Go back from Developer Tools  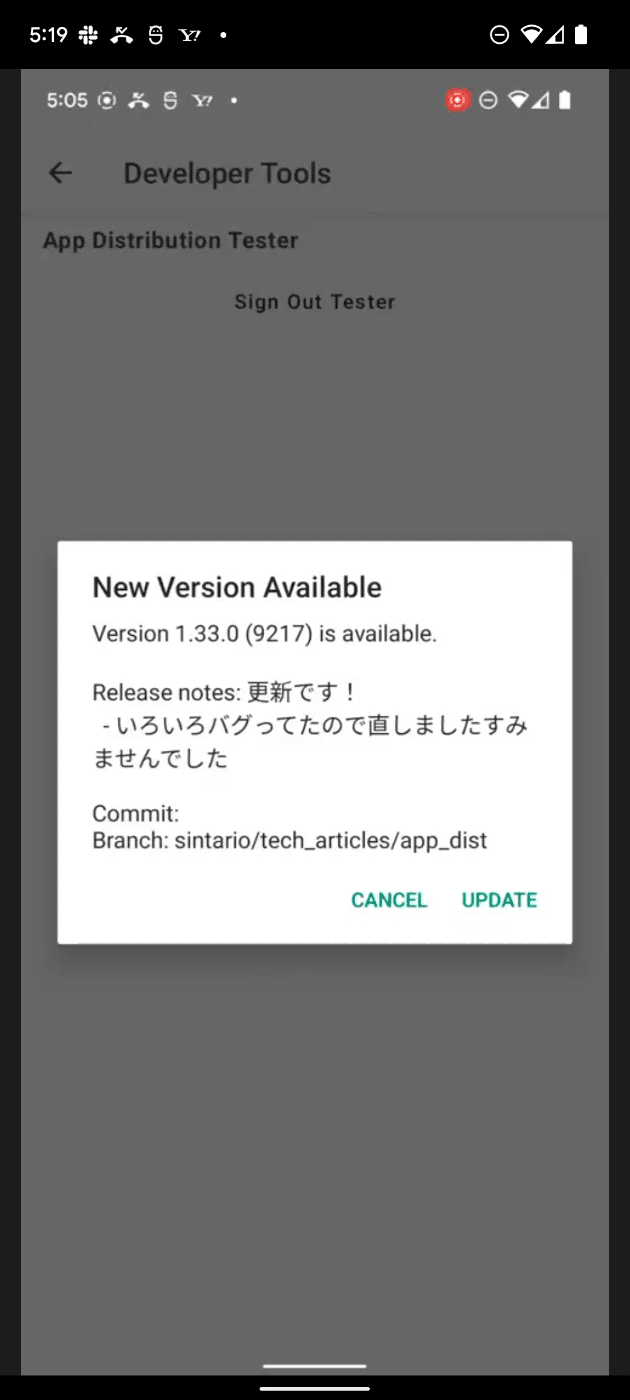[x=61, y=173]
